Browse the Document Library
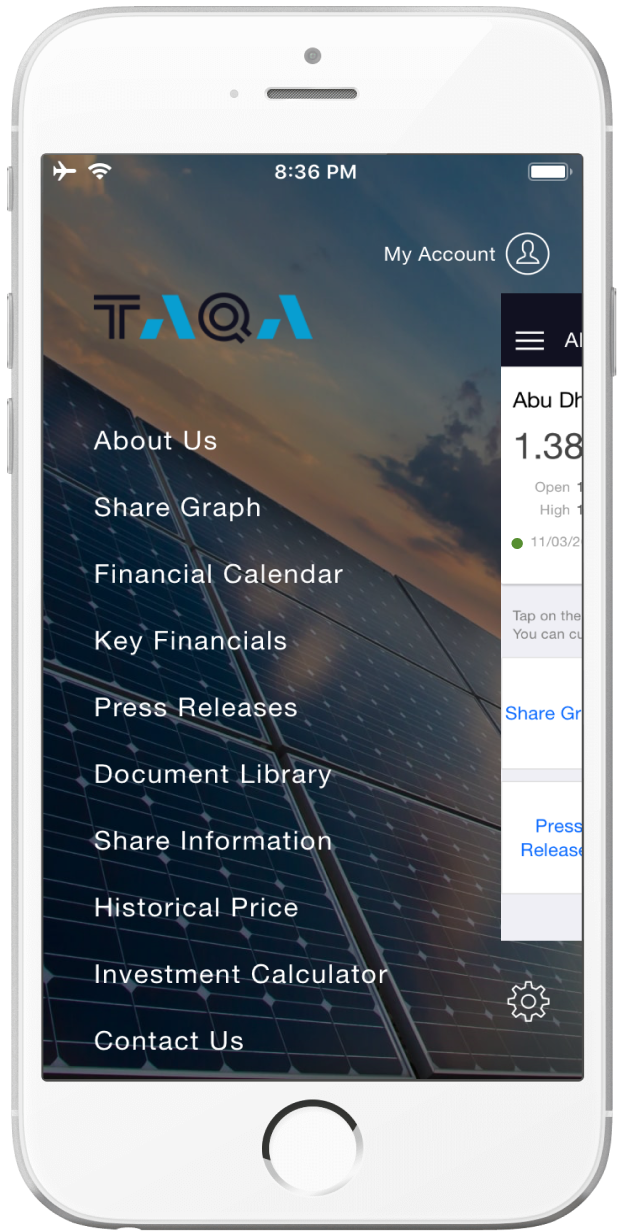620x1231 pixels. [212, 775]
